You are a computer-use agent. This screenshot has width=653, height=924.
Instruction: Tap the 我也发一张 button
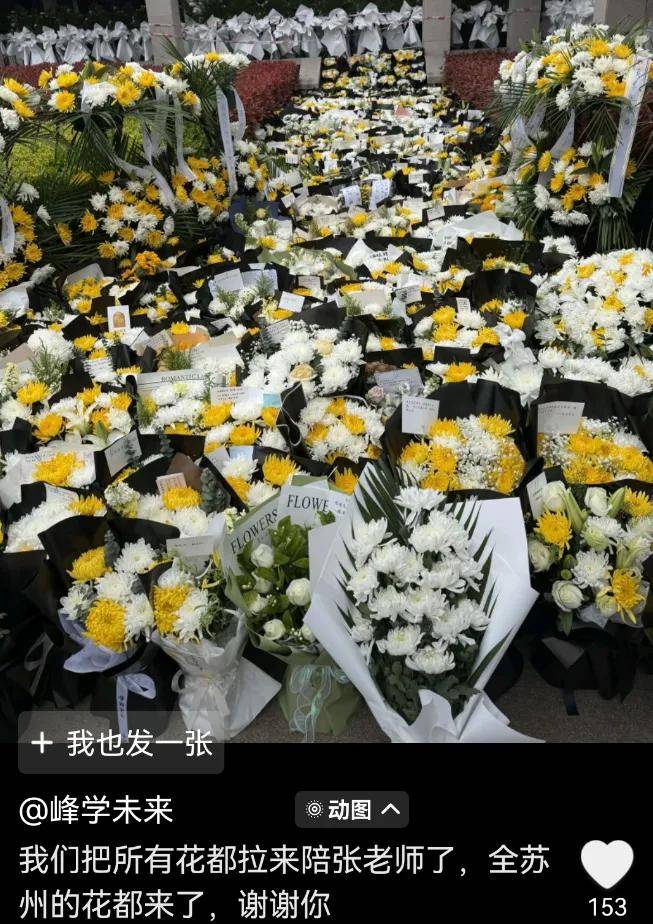[121, 743]
